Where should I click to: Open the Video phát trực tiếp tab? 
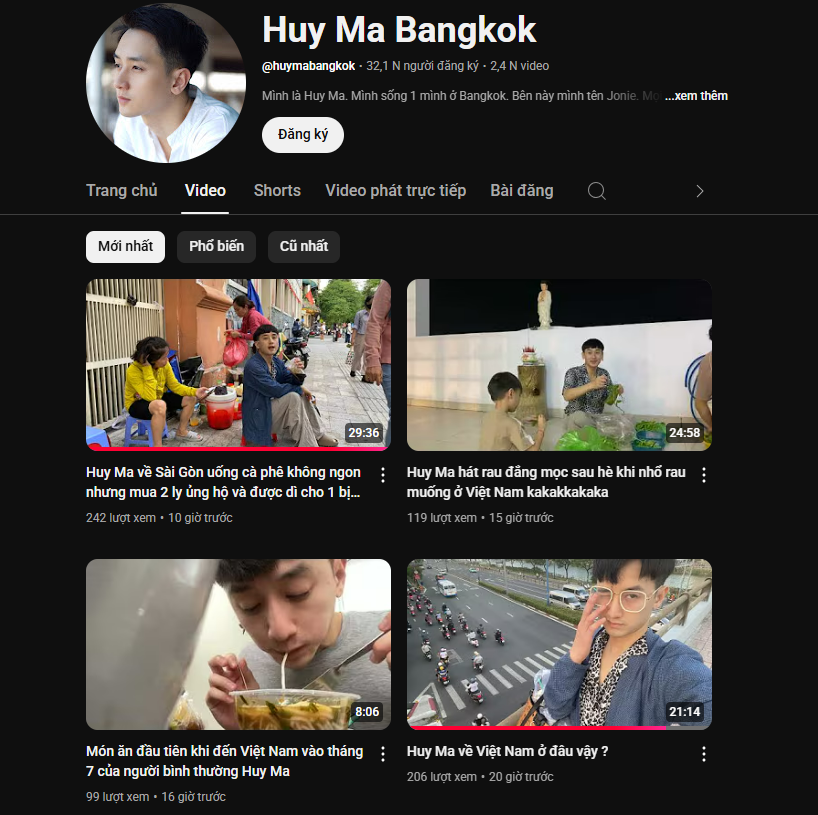395,190
